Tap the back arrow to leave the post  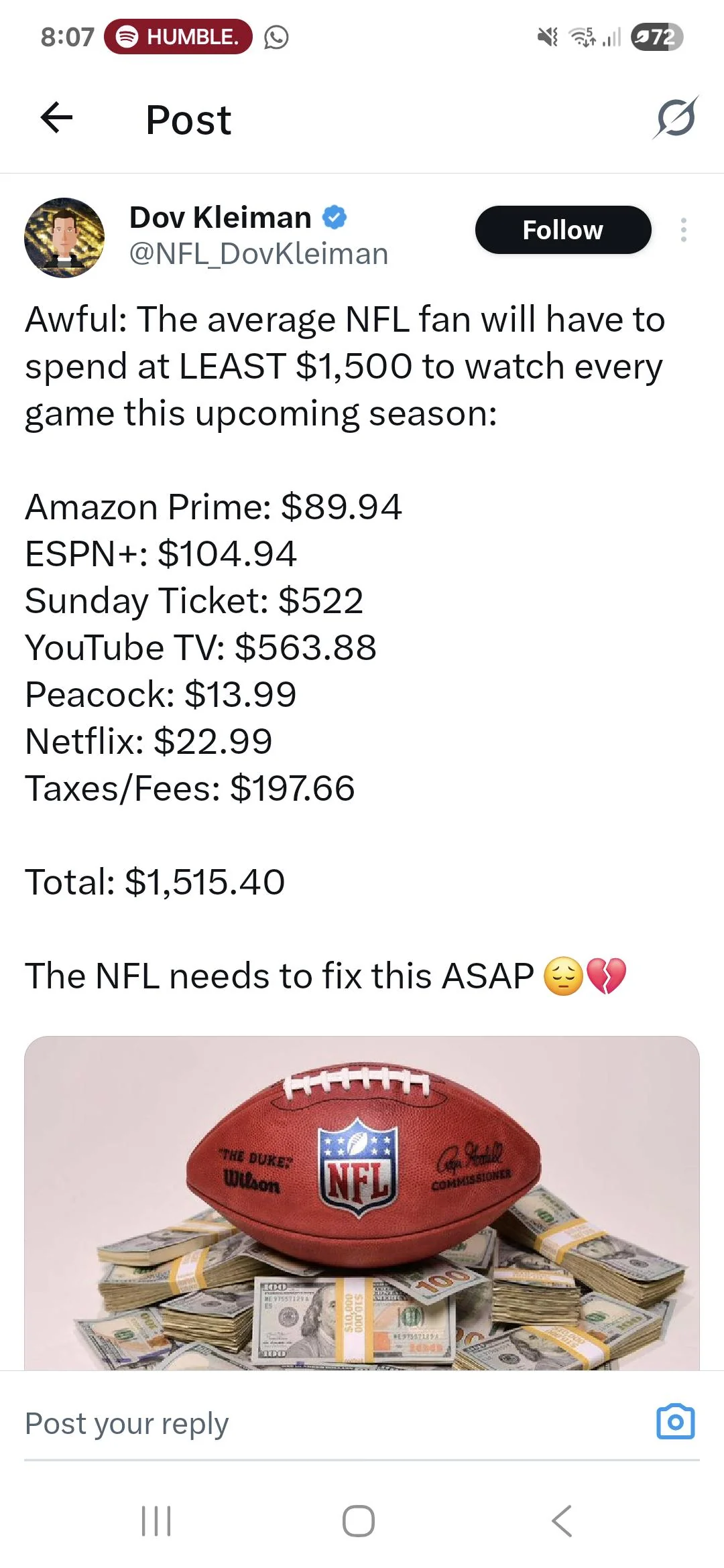(x=57, y=119)
